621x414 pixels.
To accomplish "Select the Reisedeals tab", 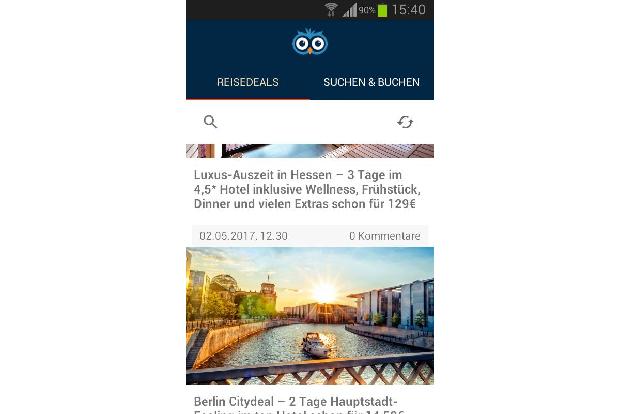I will coord(247,82).
